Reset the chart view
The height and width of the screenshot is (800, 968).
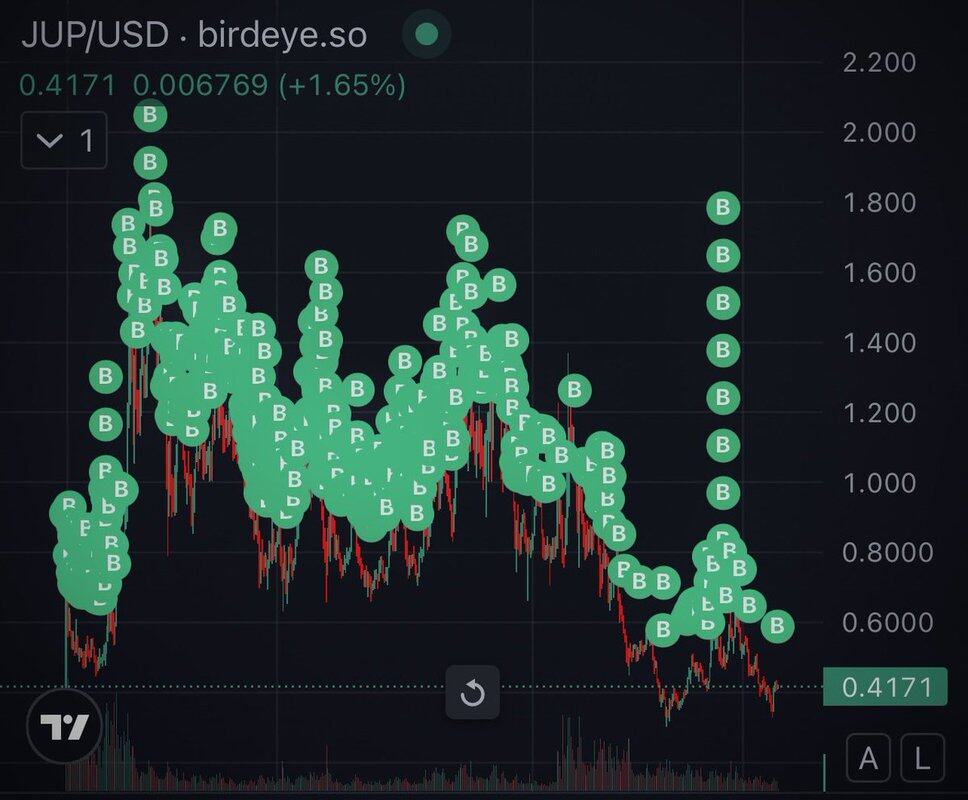[x=472, y=693]
